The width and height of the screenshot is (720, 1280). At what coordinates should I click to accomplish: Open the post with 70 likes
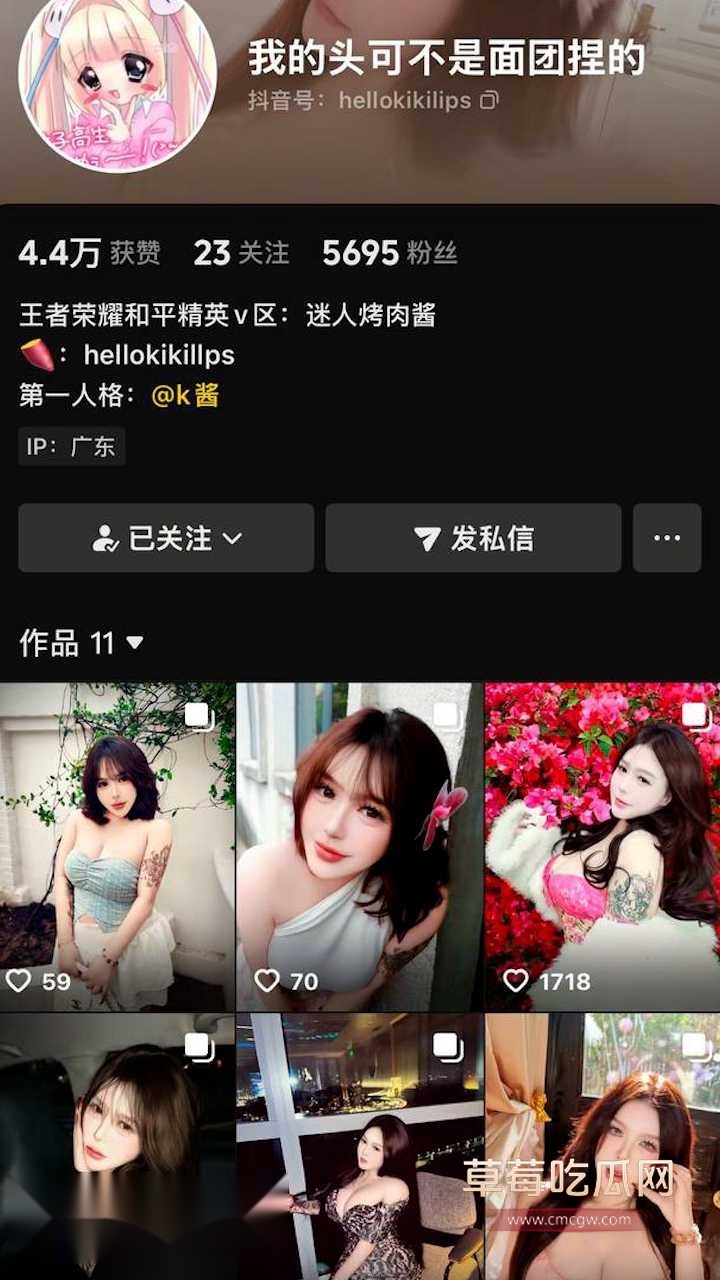[x=360, y=845]
